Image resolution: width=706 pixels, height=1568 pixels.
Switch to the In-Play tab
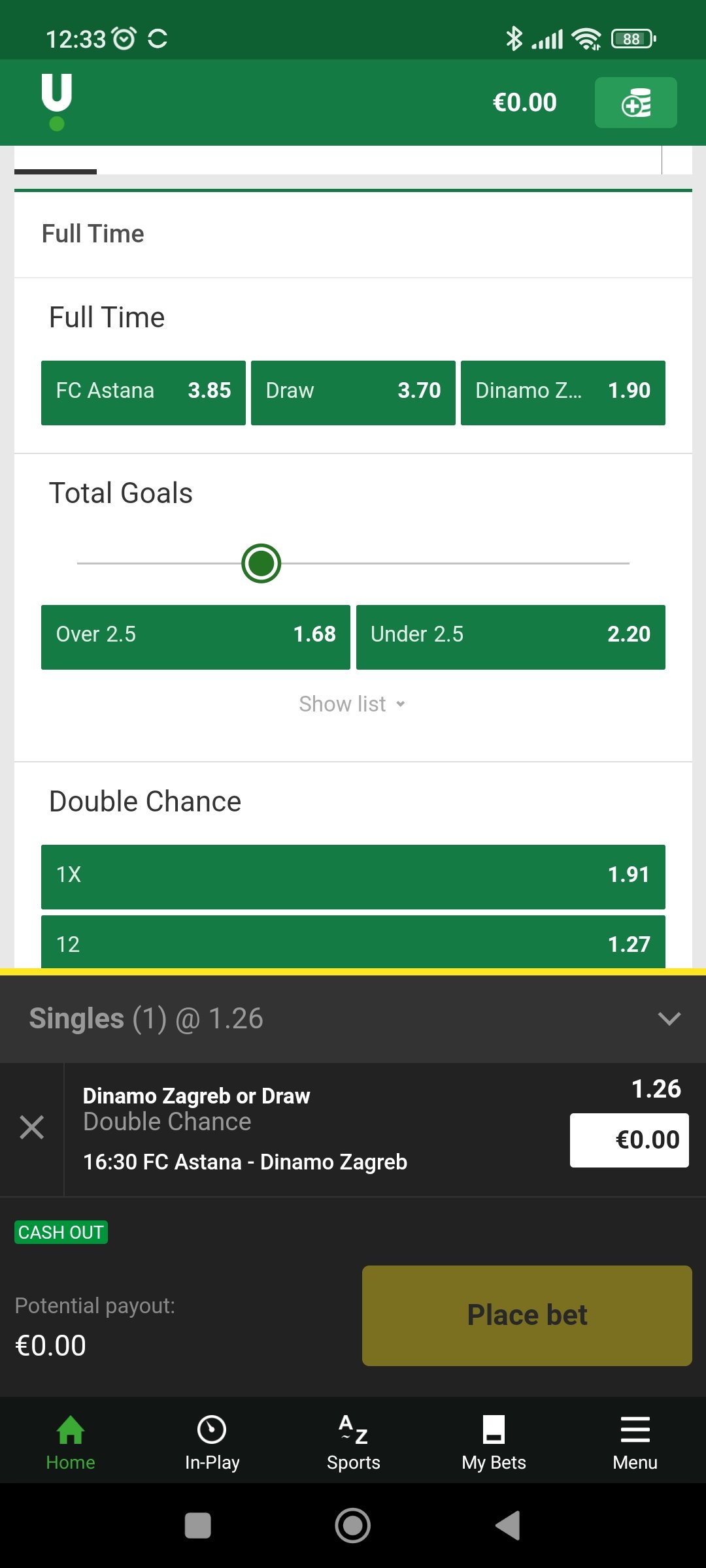tap(212, 1443)
